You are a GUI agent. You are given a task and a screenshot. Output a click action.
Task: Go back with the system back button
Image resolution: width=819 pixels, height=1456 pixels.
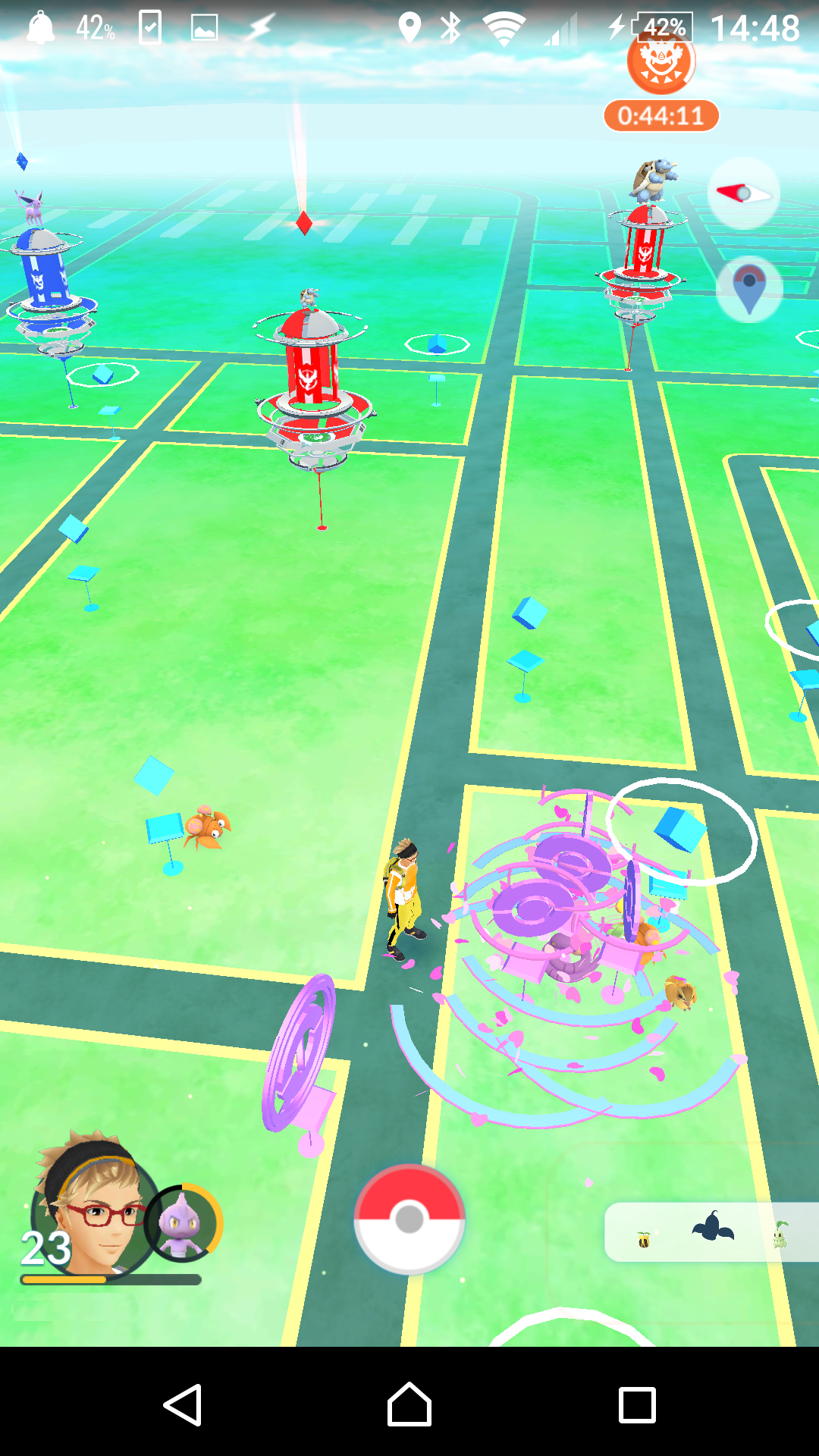pyautogui.click(x=183, y=1404)
